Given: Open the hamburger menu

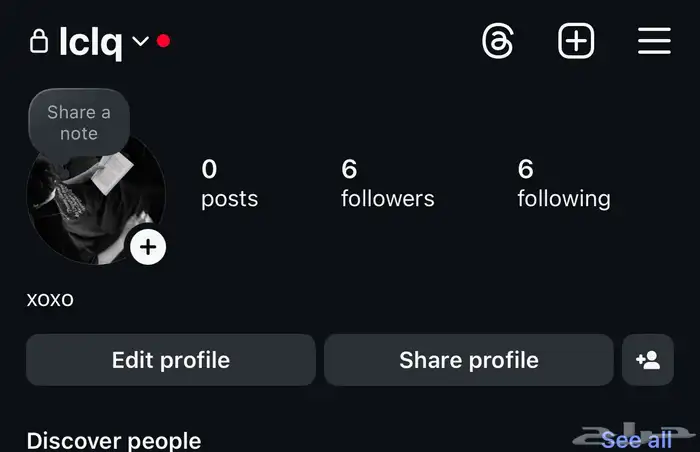Looking at the screenshot, I should click(x=654, y=41).
